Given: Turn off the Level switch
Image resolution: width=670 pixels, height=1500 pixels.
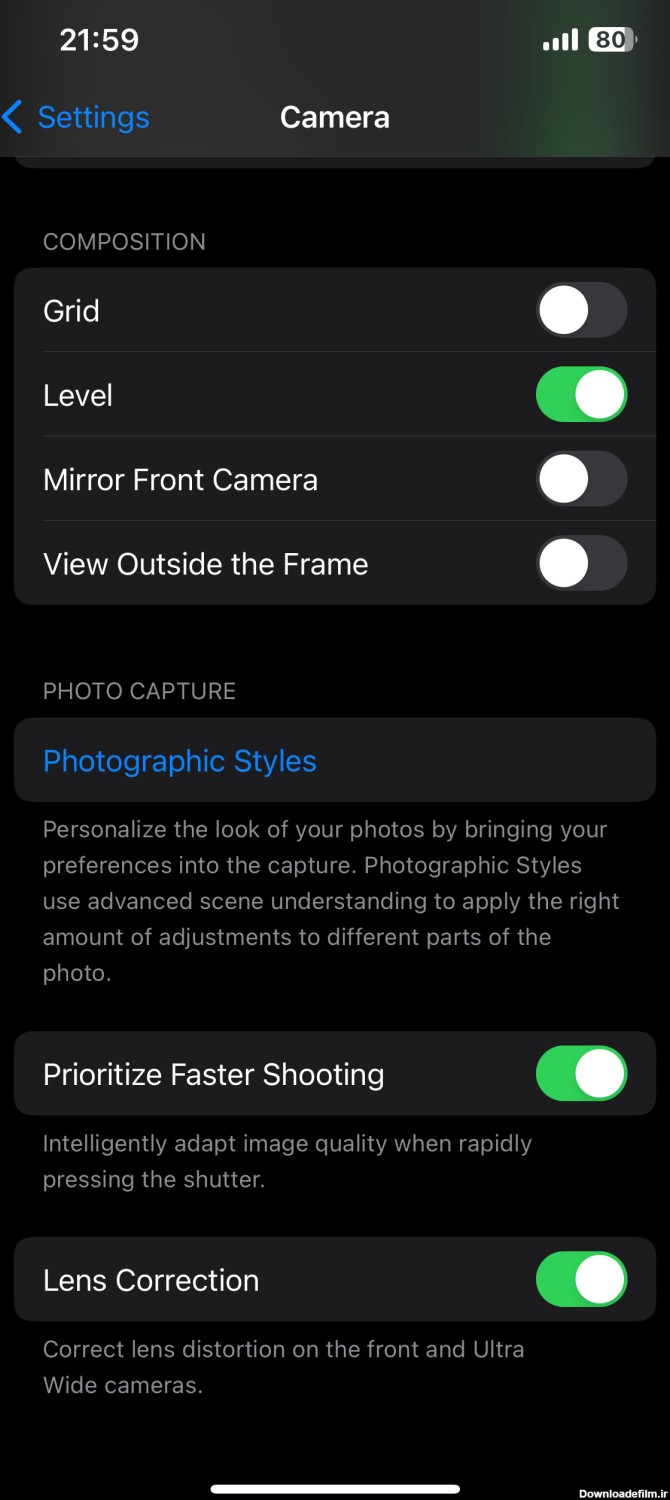Looking at the screenshot, I should (x=581, y=394).
